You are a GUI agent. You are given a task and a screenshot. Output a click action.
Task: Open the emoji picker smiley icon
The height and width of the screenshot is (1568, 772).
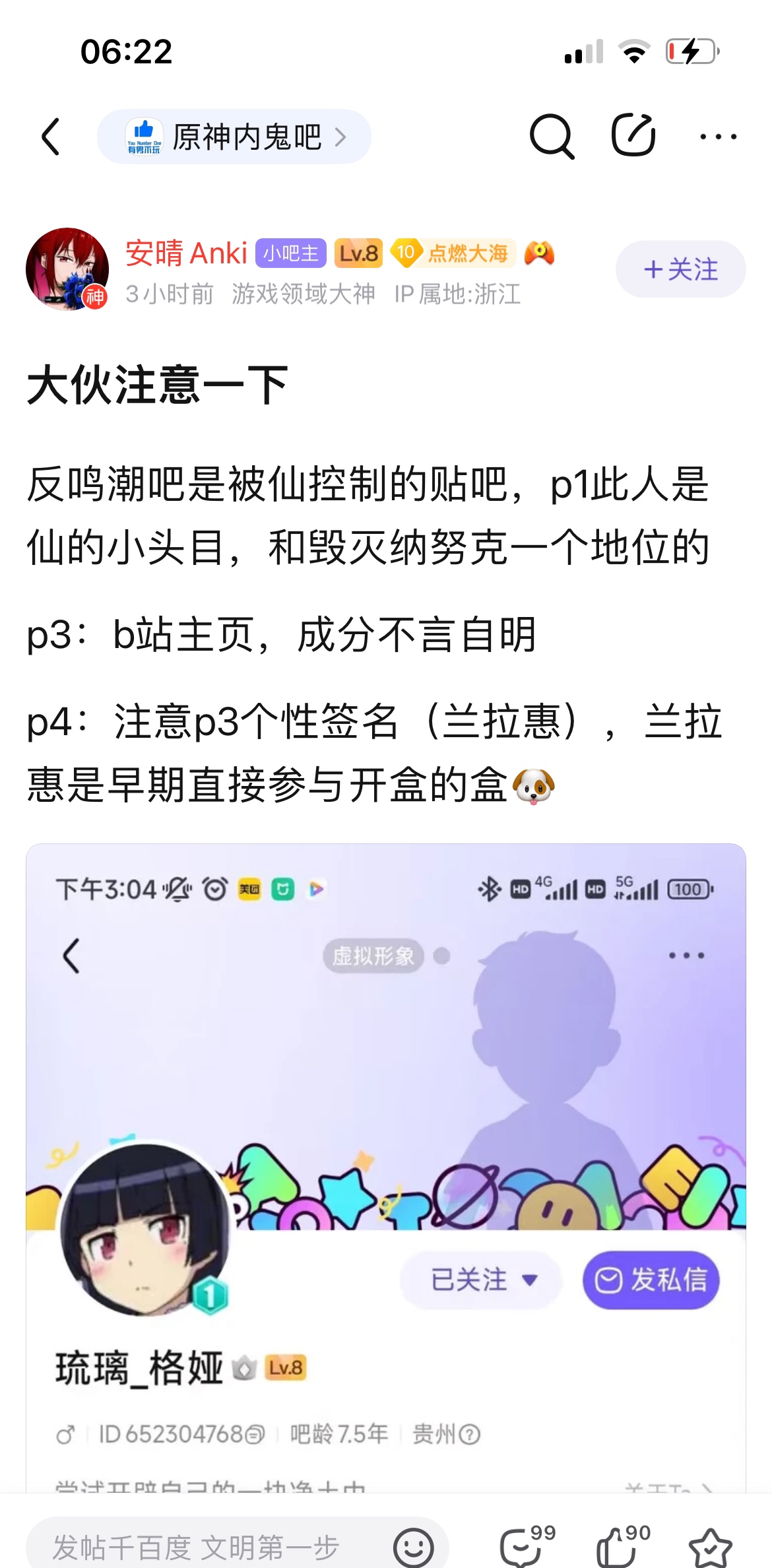point(414,1547)
